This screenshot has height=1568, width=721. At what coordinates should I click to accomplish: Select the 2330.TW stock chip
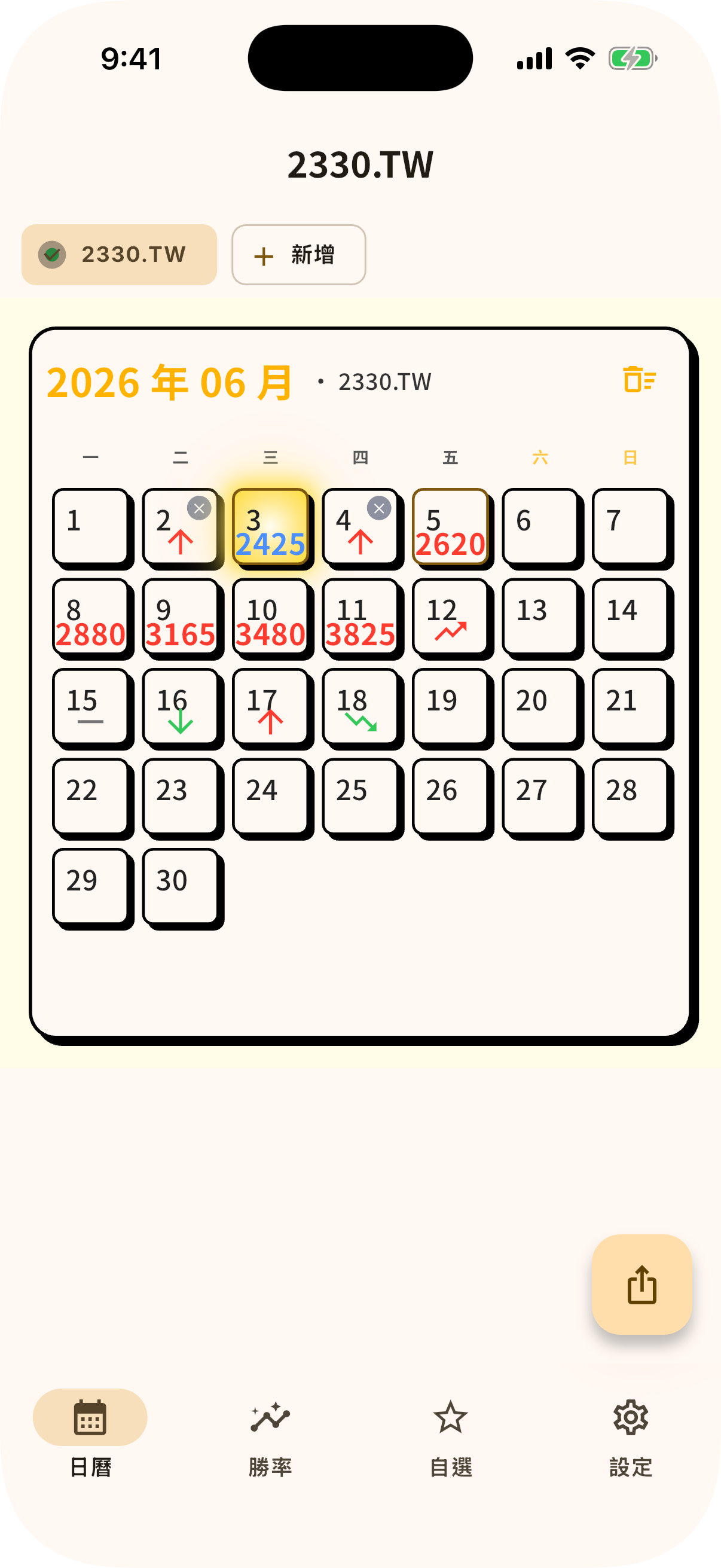pyautogui.click(x=119, y=254)
